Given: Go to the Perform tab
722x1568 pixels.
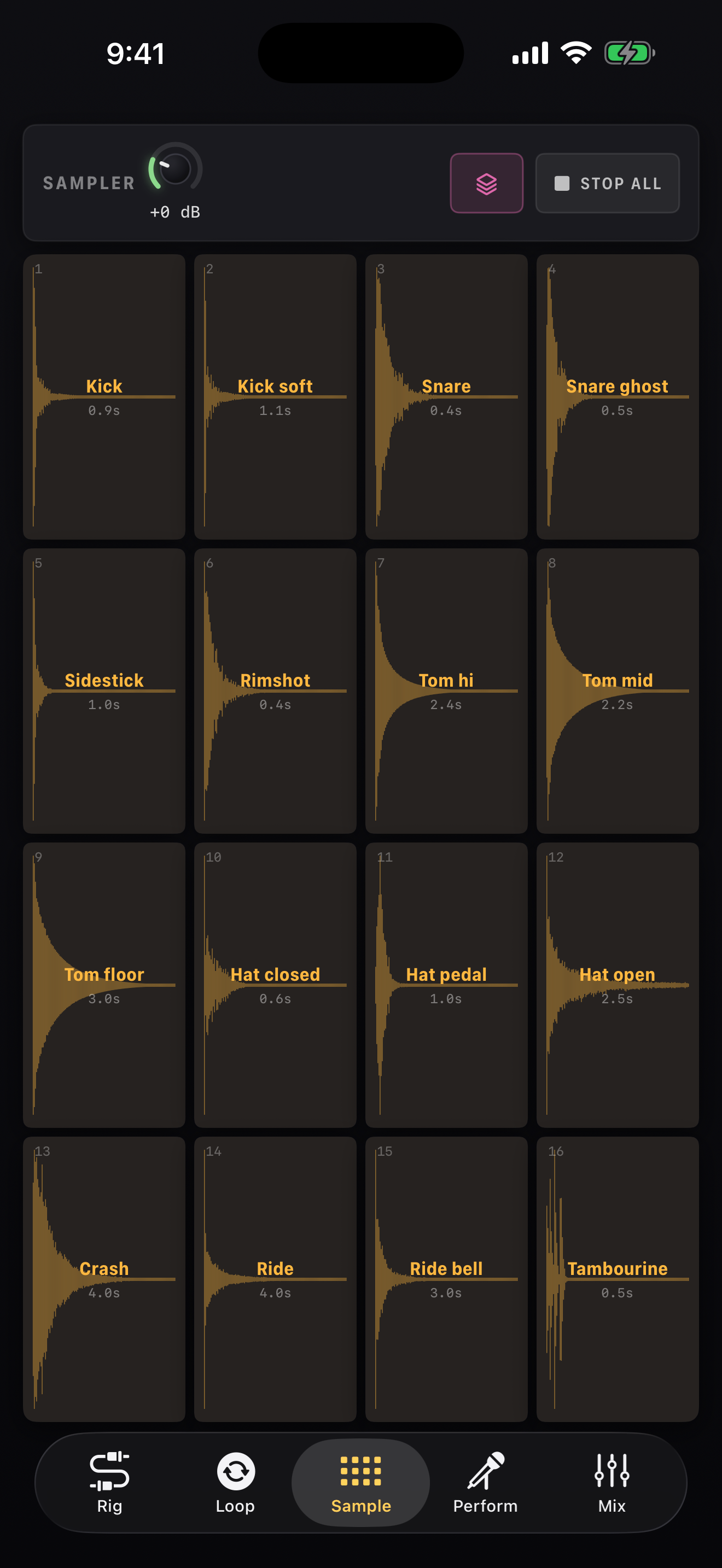Looking at the screenshot, I should coord(486,1482).
